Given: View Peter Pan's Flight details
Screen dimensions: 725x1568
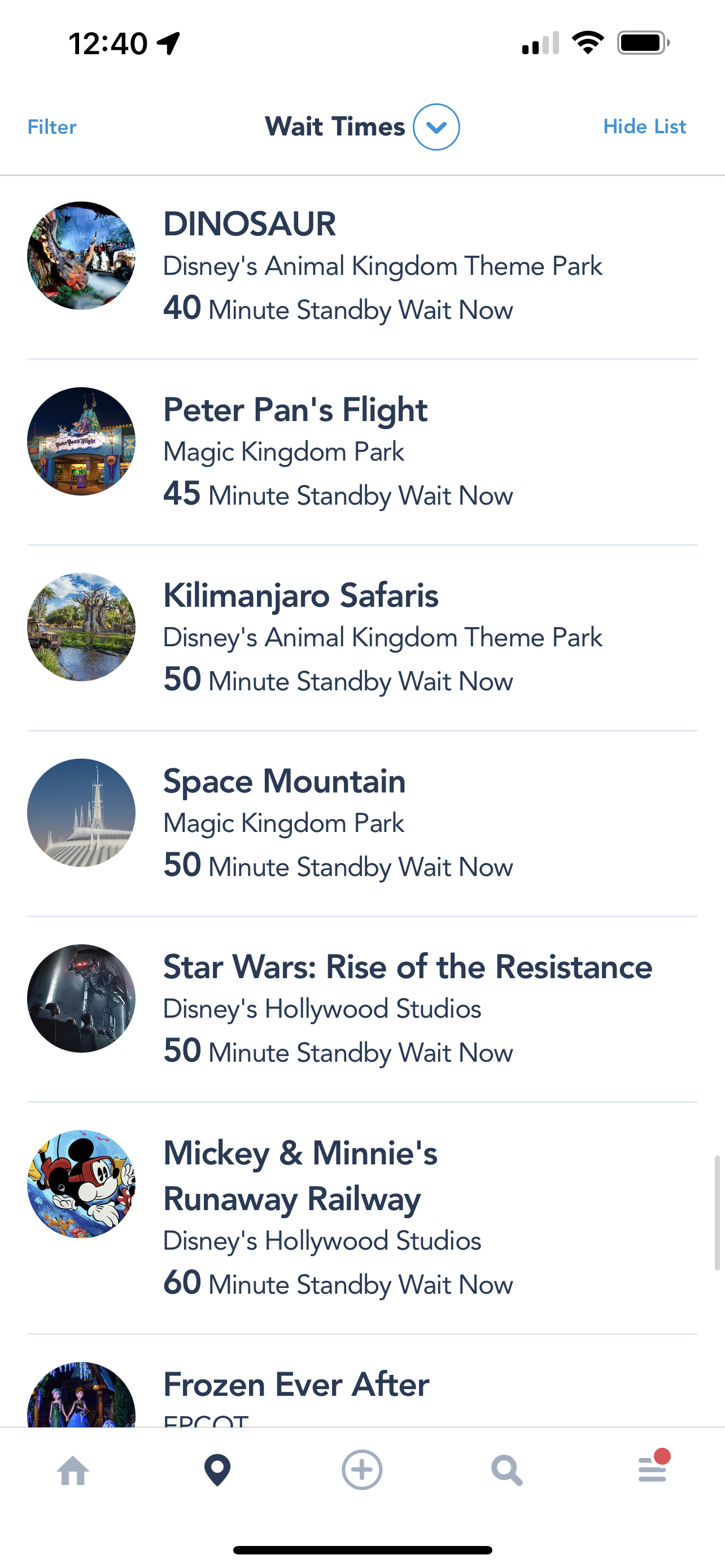Looking at the screenshot, I should tap(361, 452).
